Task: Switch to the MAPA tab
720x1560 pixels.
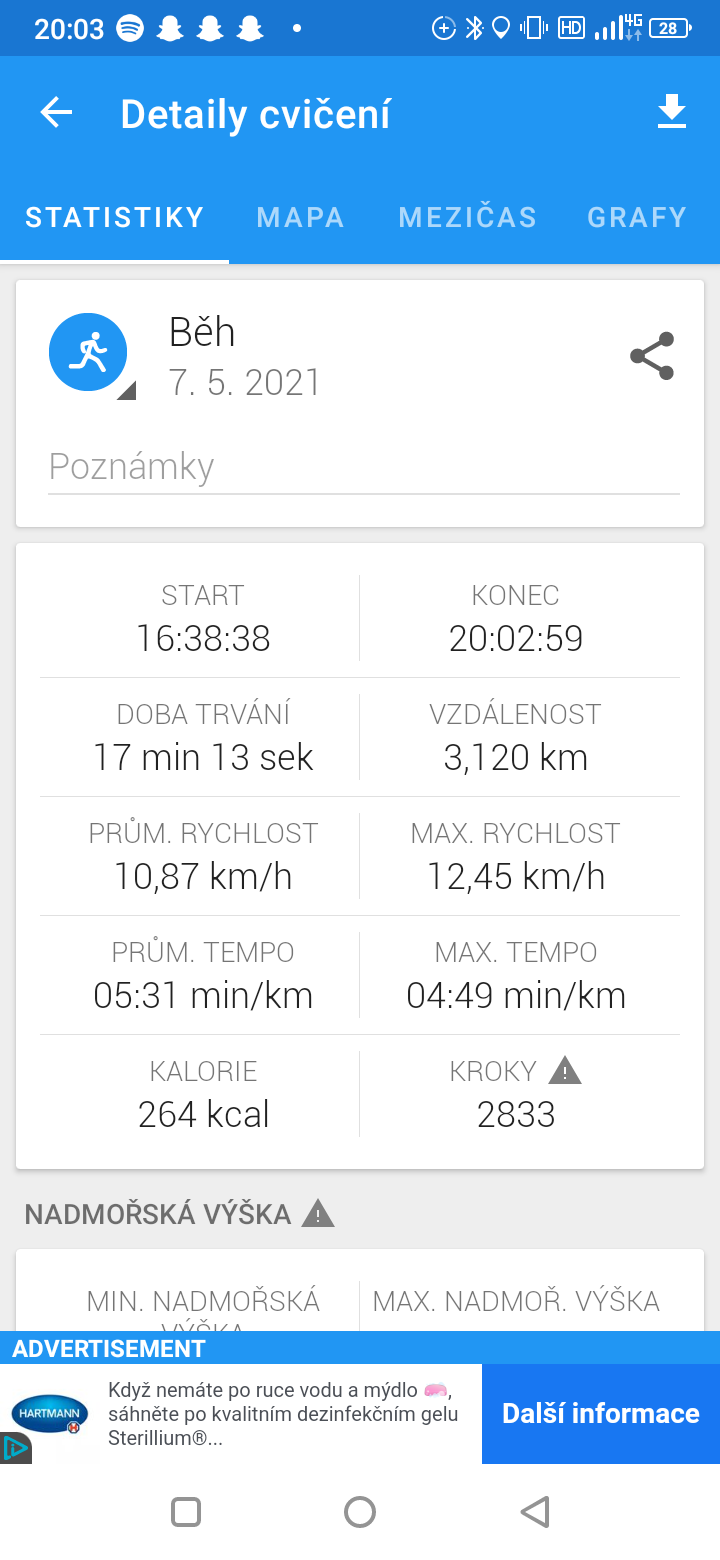Action: click(301, 217)
